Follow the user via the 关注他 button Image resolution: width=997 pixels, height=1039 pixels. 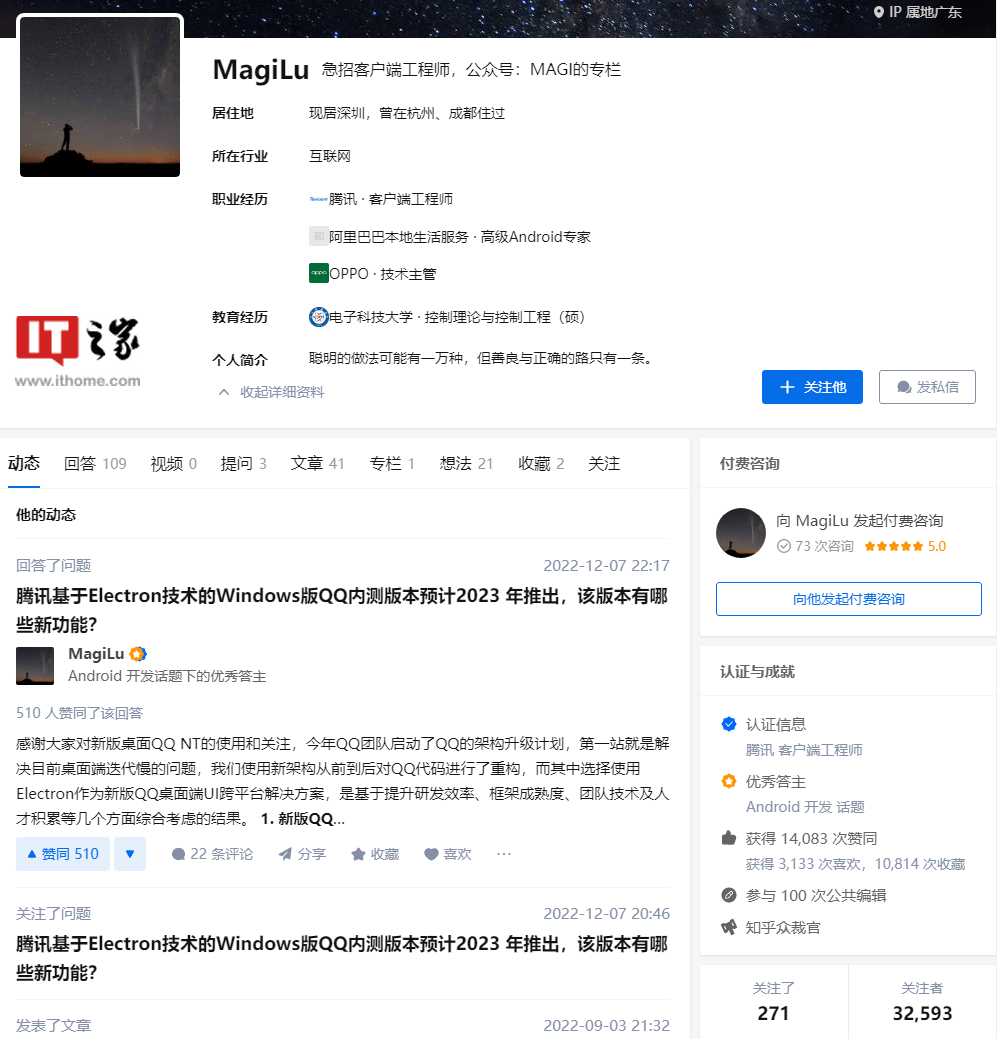[812, 387]
